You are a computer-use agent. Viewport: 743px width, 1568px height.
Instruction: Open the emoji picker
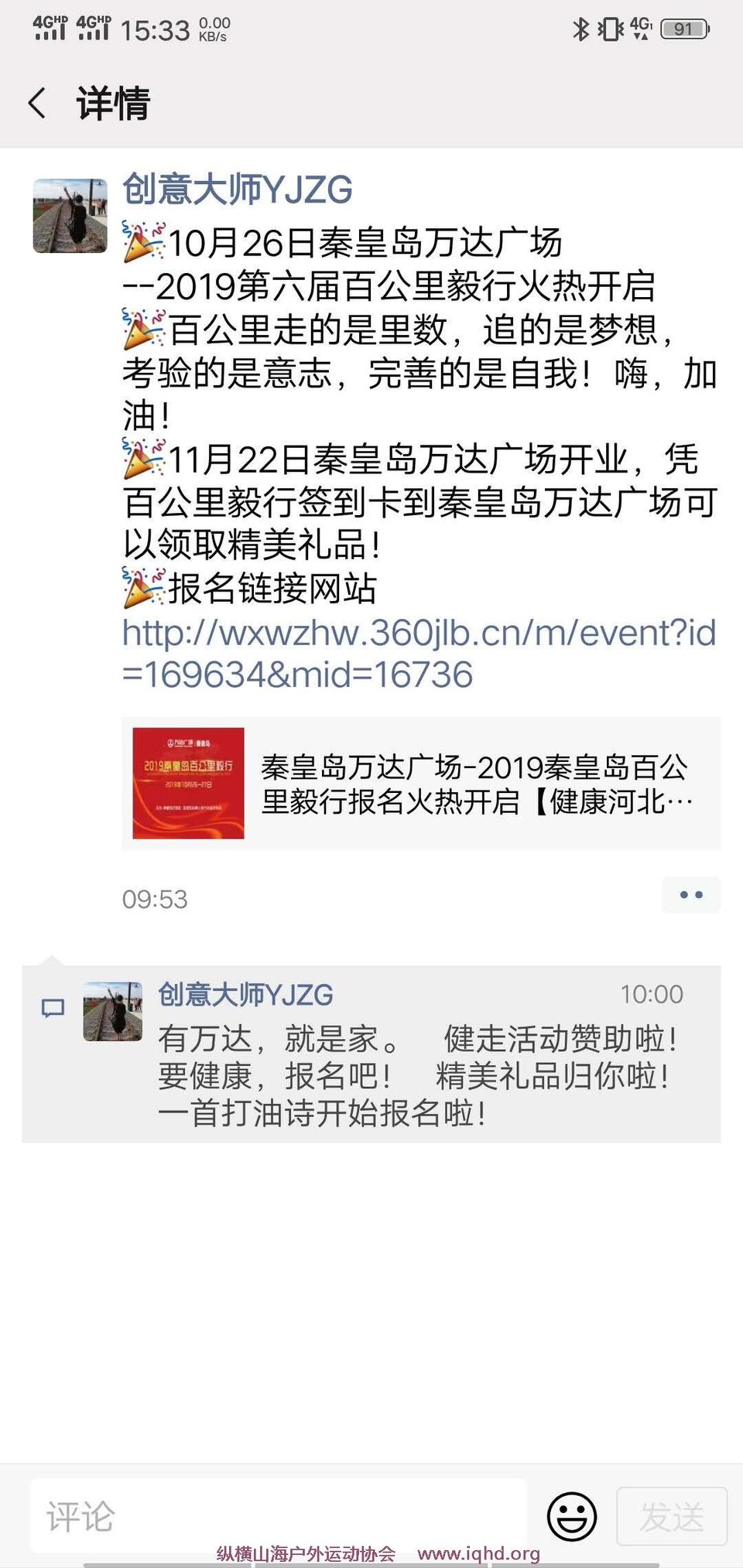(572, 1516)
